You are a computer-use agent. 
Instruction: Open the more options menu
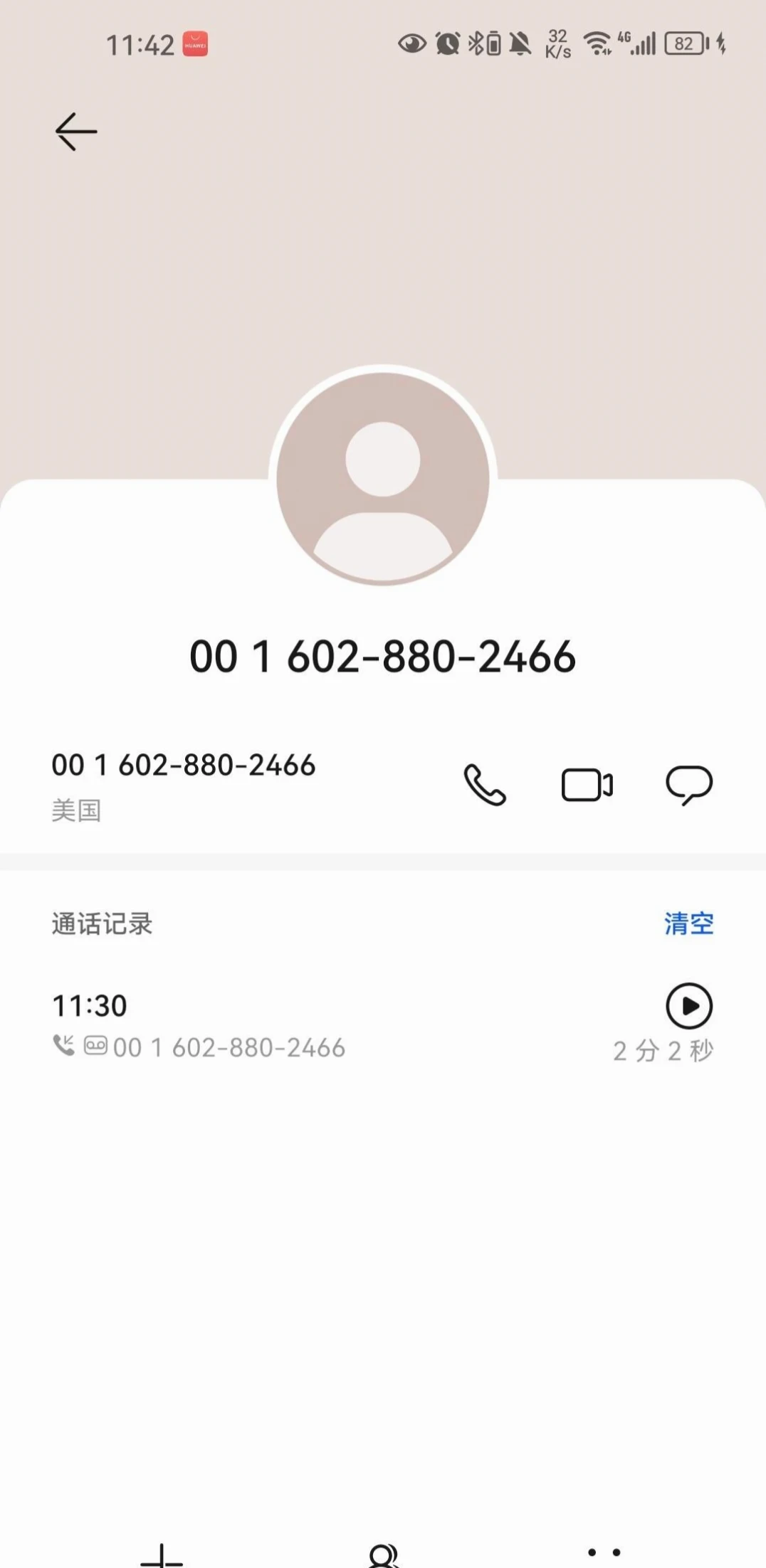604,1553
